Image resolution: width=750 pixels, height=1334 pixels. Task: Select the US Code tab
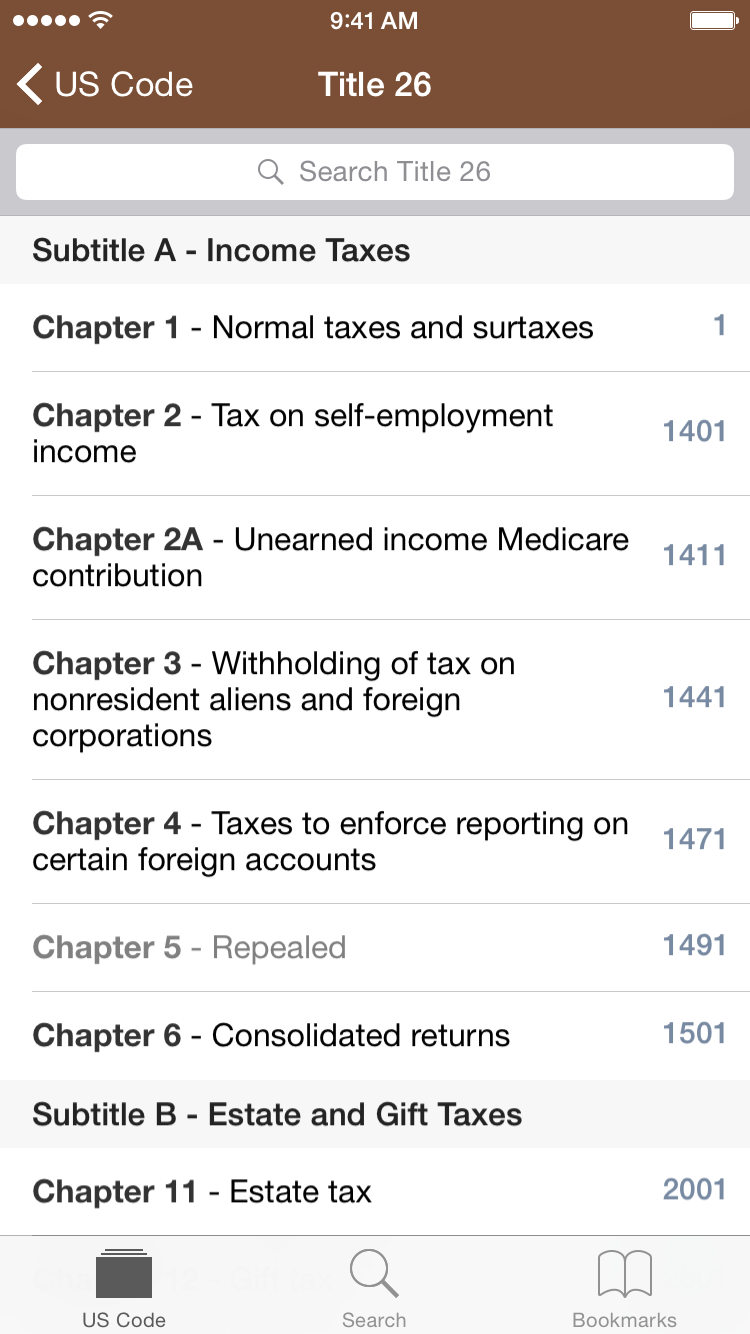pos(124,1288)
